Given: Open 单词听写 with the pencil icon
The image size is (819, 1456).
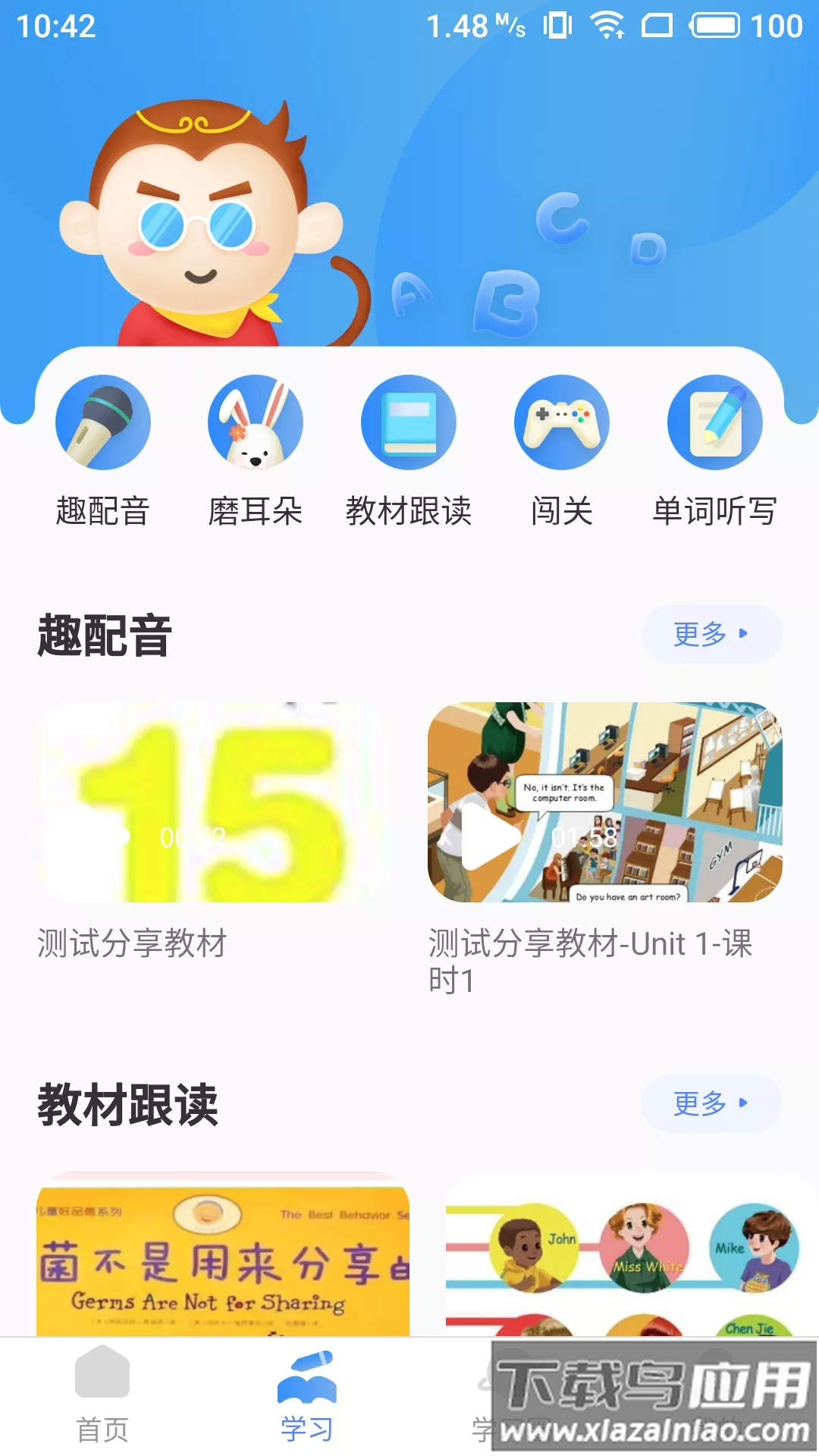Looking at the screenshot, I should (x=714, y=423).
